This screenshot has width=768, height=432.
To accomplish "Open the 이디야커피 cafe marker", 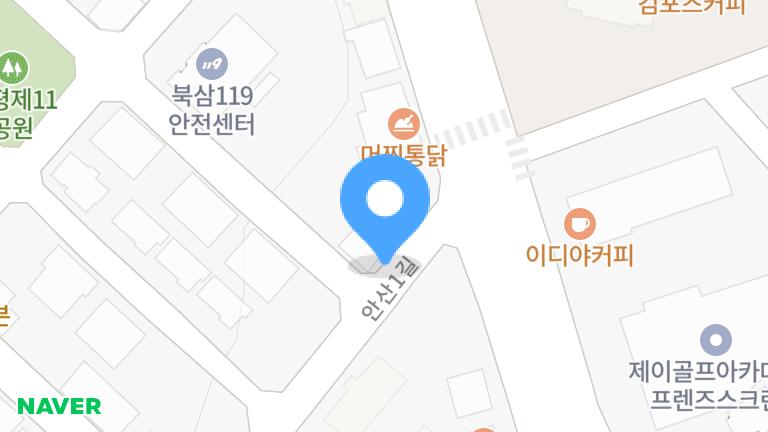I will click(580, 223).
